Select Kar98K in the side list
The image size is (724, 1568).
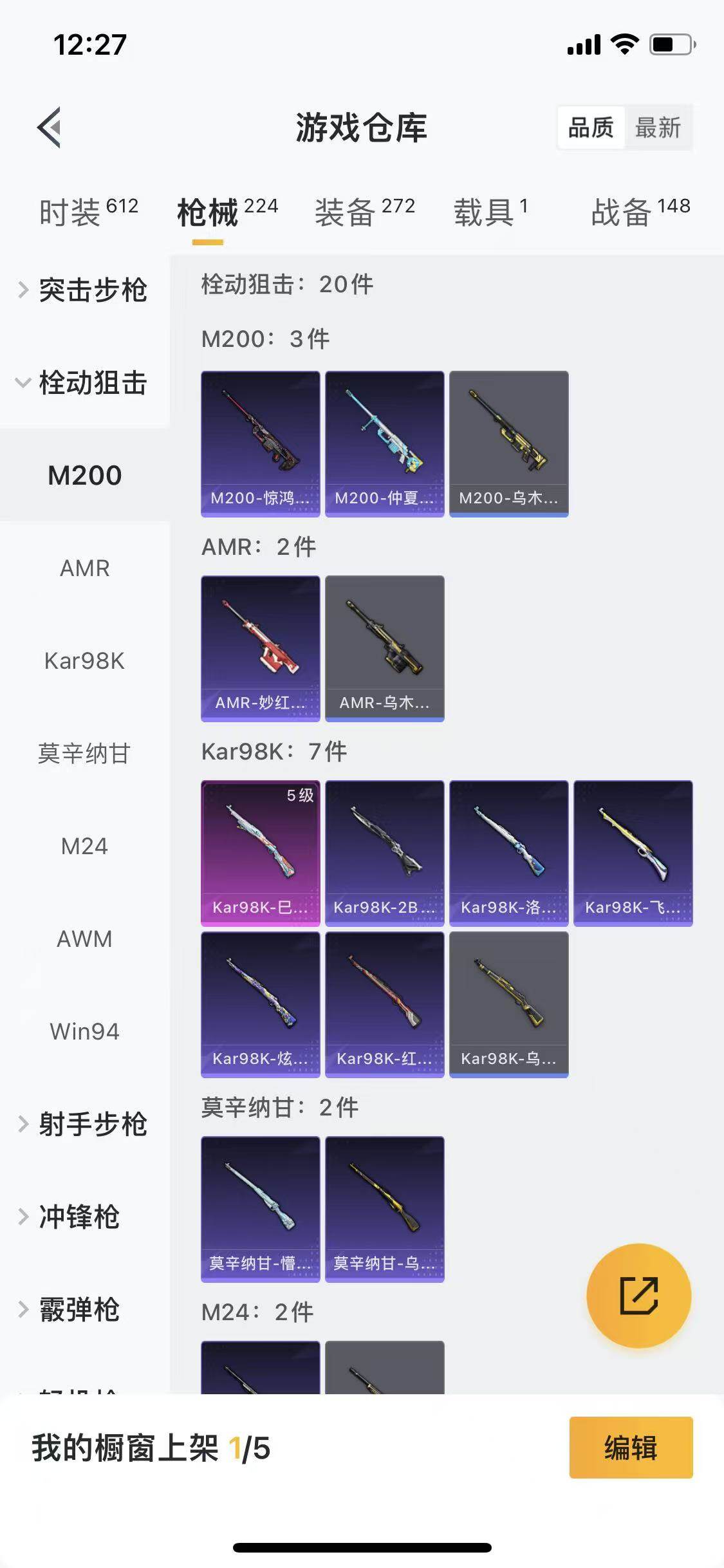point(84,660)
